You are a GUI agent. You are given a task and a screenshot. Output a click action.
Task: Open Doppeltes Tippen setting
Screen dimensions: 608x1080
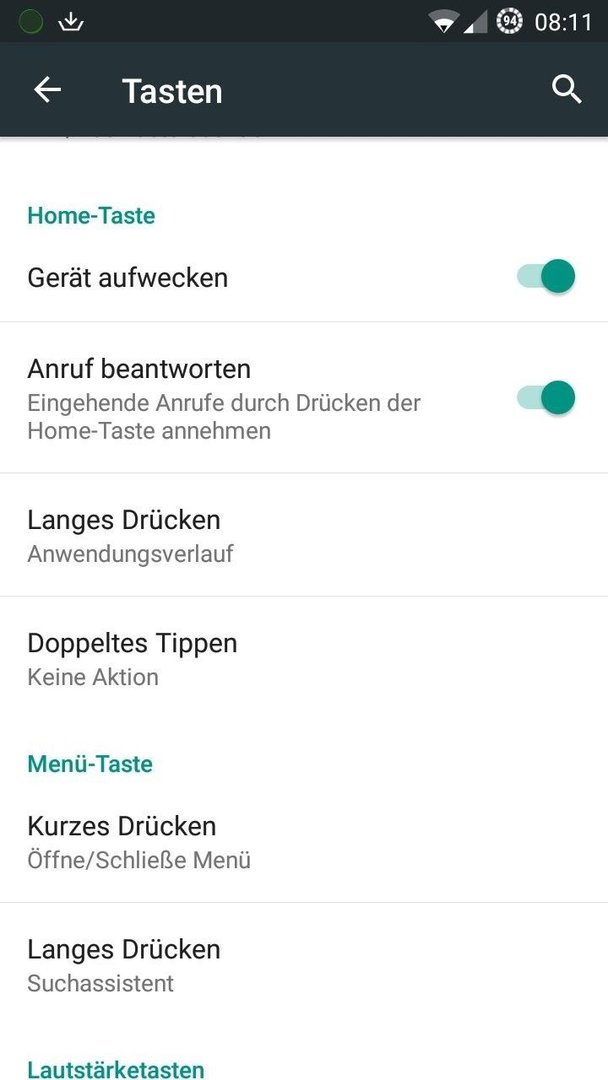304,658
